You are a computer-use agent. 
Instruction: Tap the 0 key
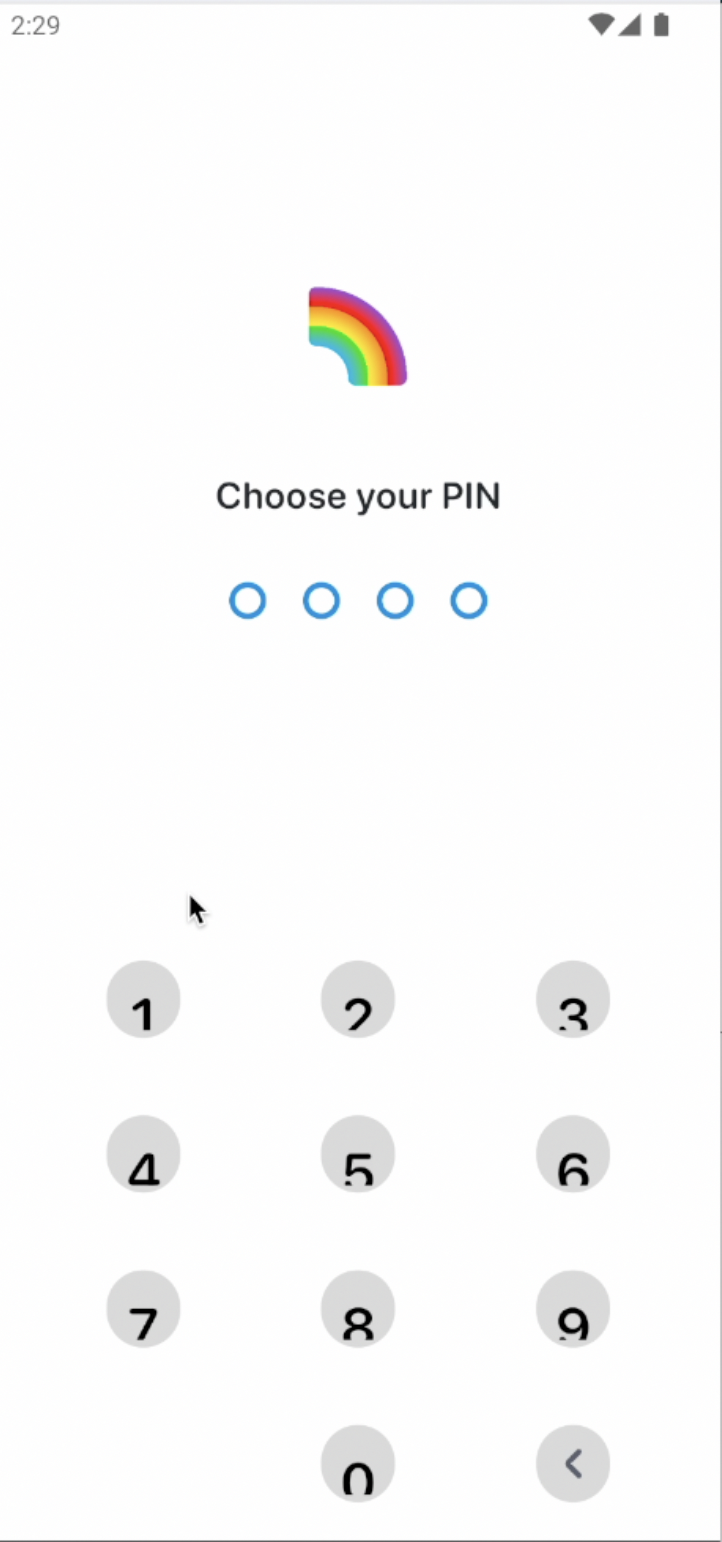tap(358, 1464)
